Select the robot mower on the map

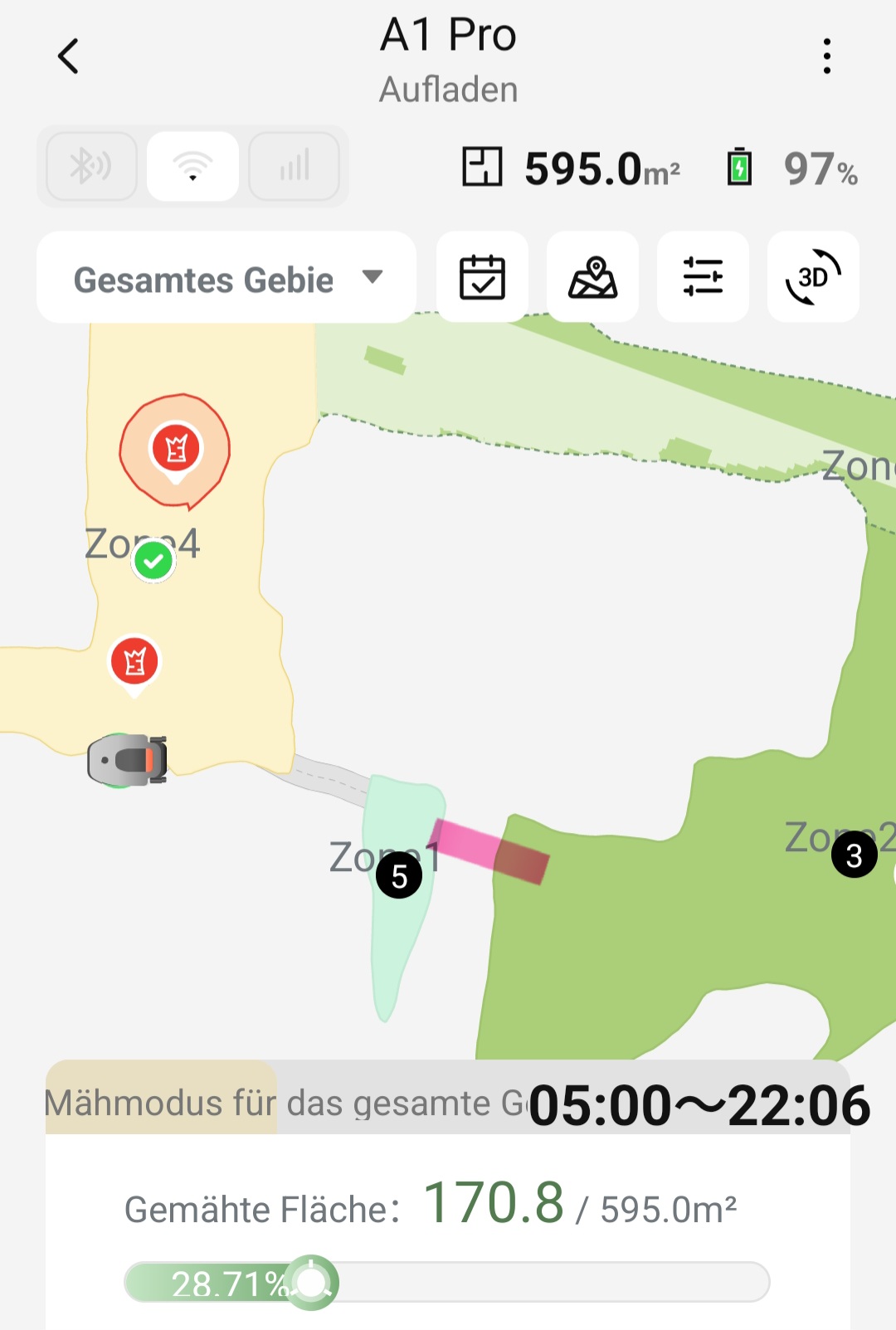(x=129, y=759)
